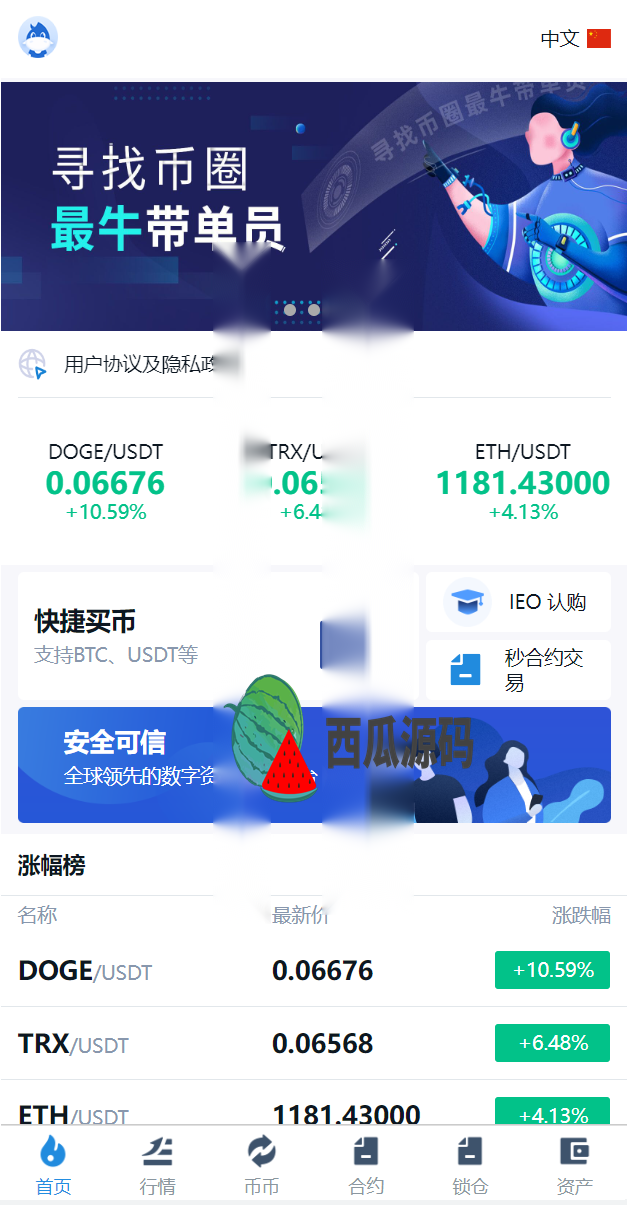Switch to the 首页 tab
Image resolution: width=627 pixels, height=1205 pixels.
click(53, 1166)
